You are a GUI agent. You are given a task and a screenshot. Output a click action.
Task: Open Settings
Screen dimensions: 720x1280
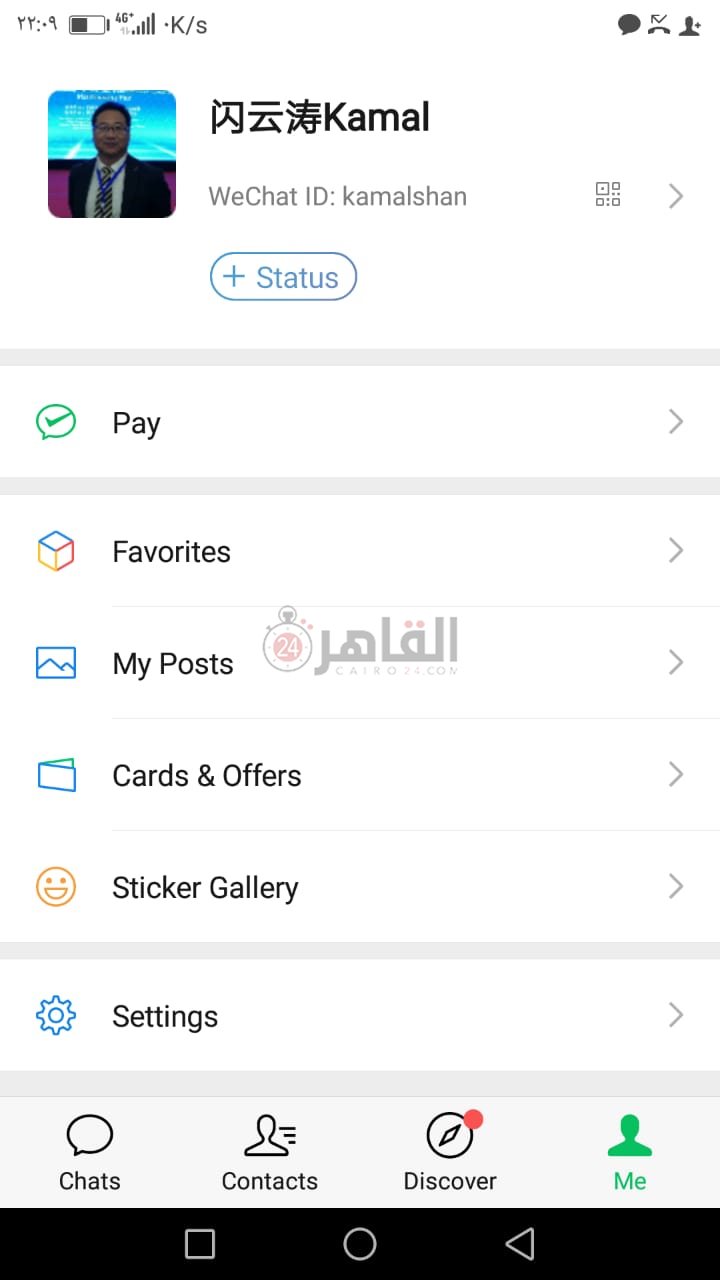[x=360, y=1016]
